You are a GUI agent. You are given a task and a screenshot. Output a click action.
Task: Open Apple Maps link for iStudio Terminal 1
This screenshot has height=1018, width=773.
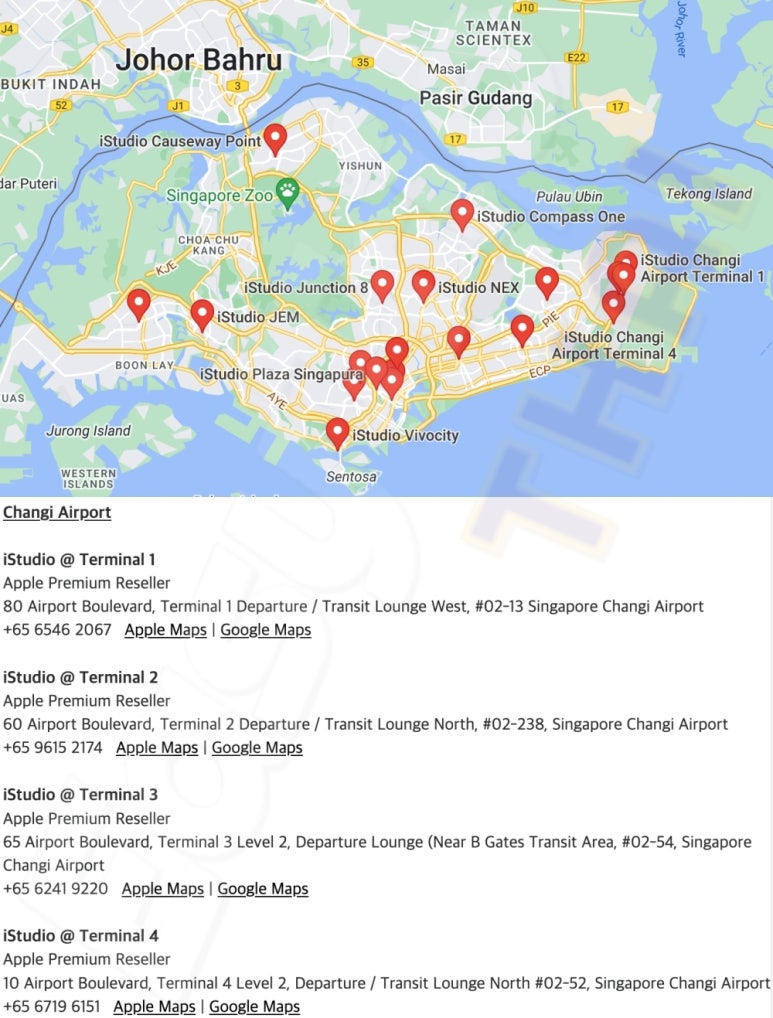pos(165,630)
